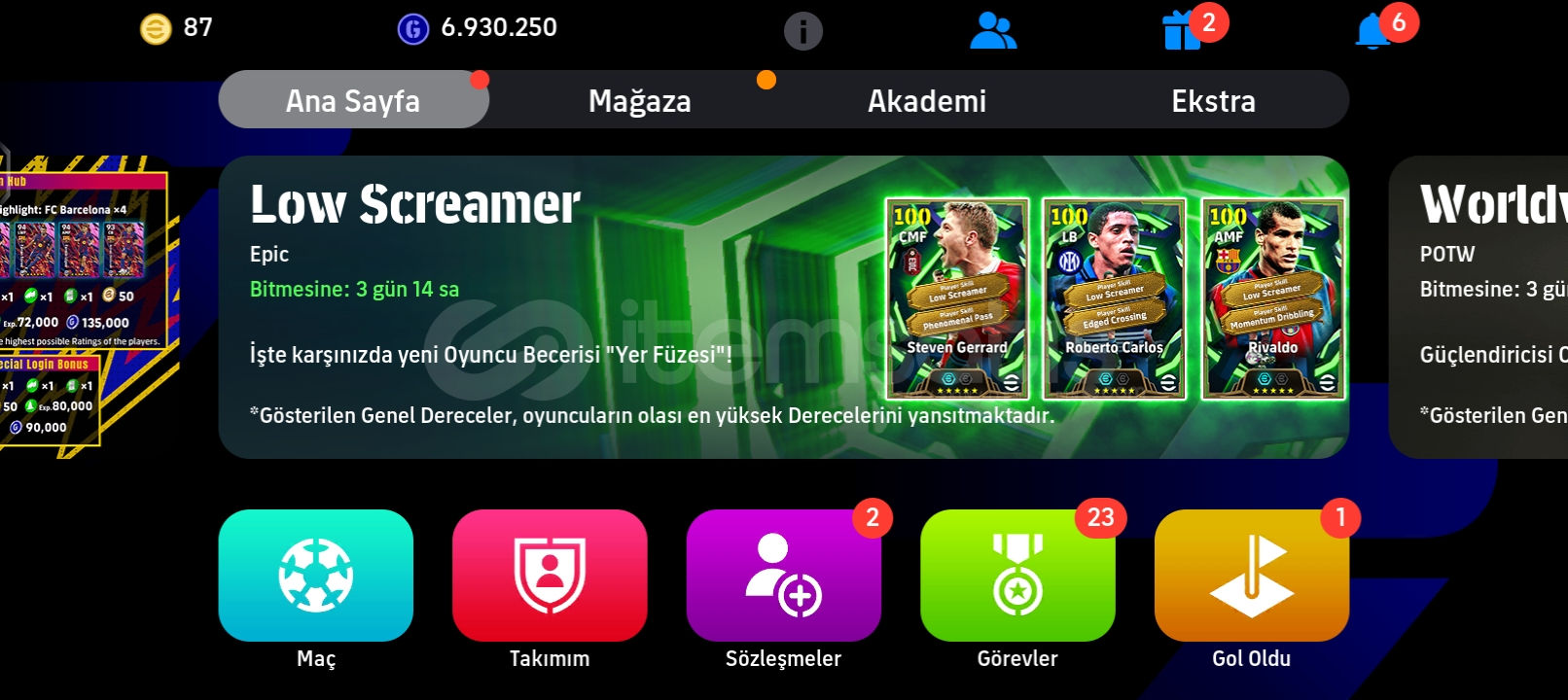Select the Ekstra tab
This screenshot has height=700, width=1568.
pos(1213,100)
